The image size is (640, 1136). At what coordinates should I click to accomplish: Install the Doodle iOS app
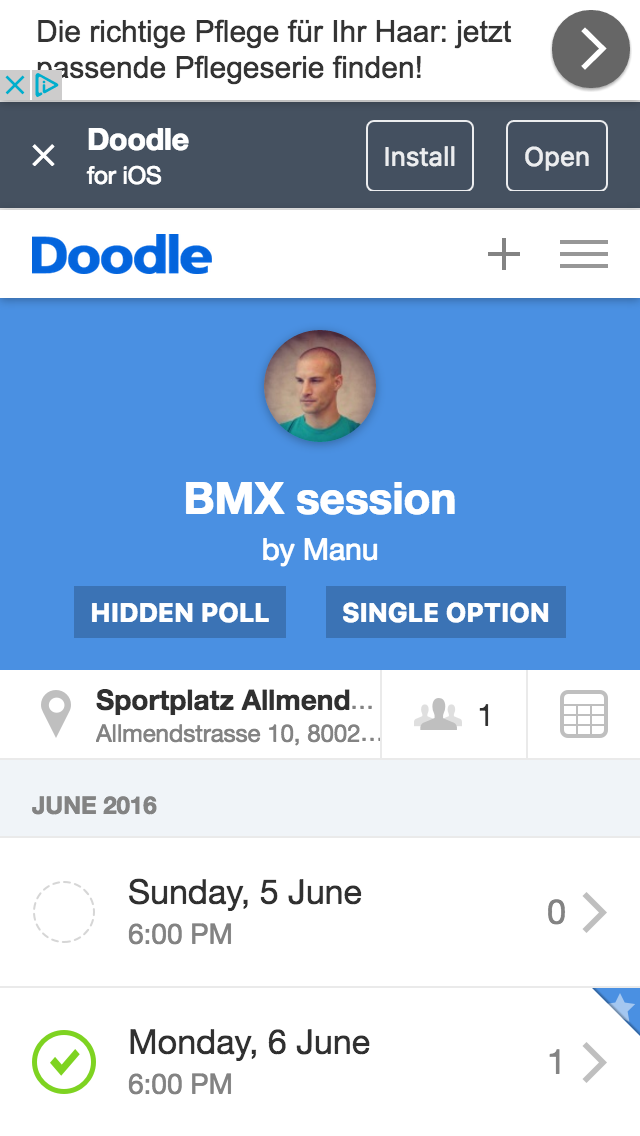click(x=419, y=155)
